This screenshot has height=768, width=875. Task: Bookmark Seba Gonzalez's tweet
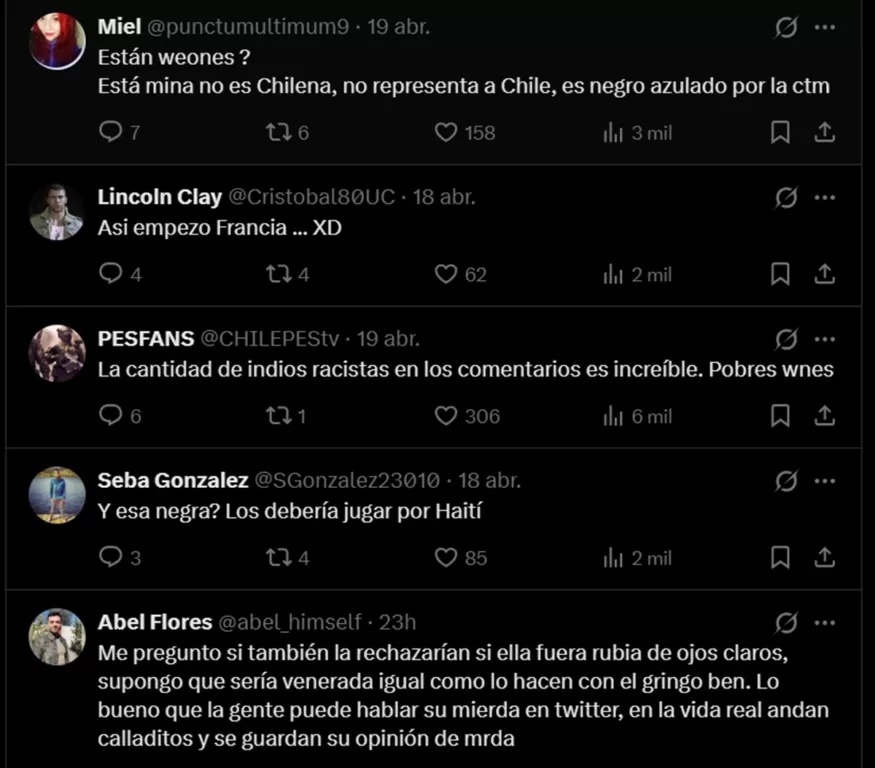(780, 558)
